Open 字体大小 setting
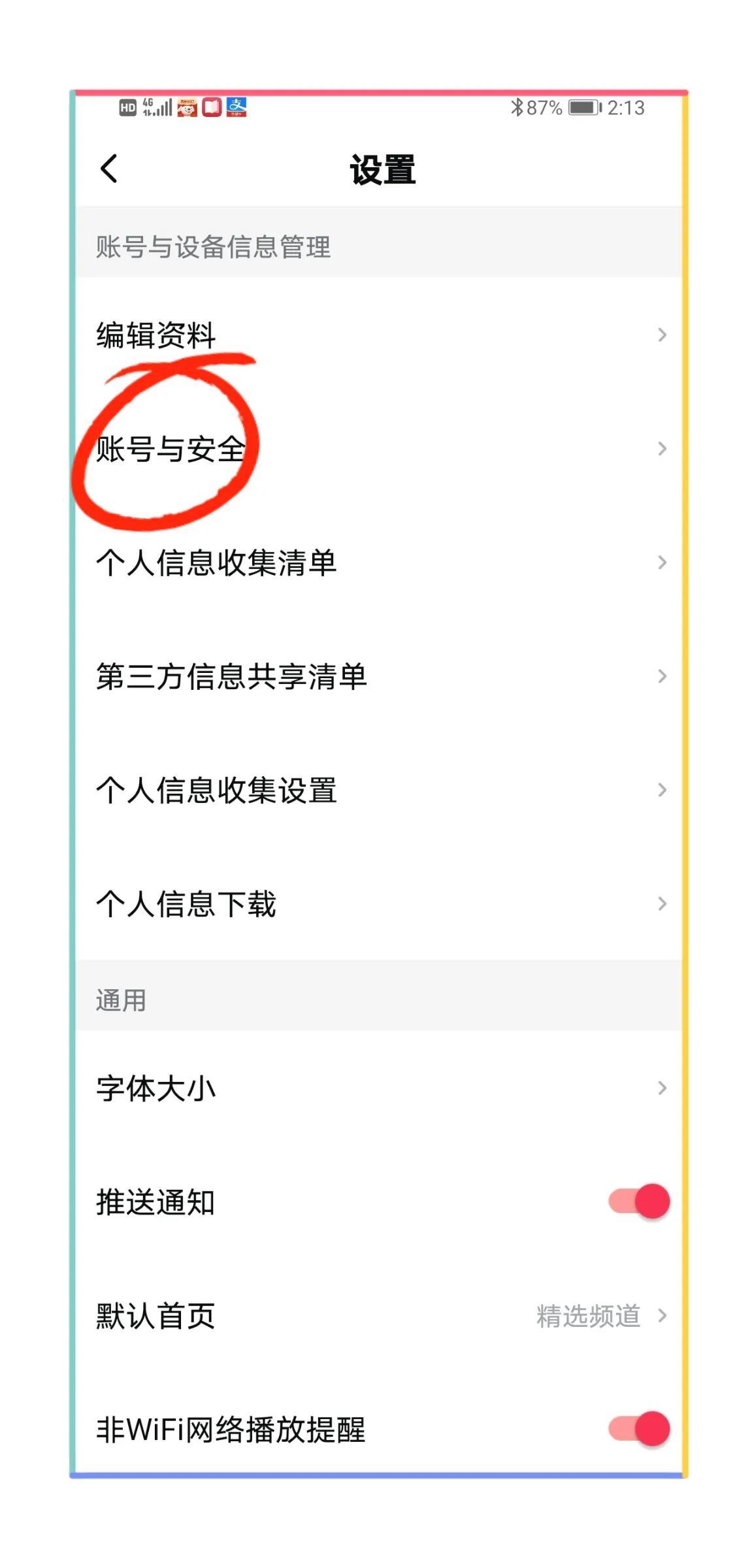754x1568 pixels. (x=379, y=1088)
